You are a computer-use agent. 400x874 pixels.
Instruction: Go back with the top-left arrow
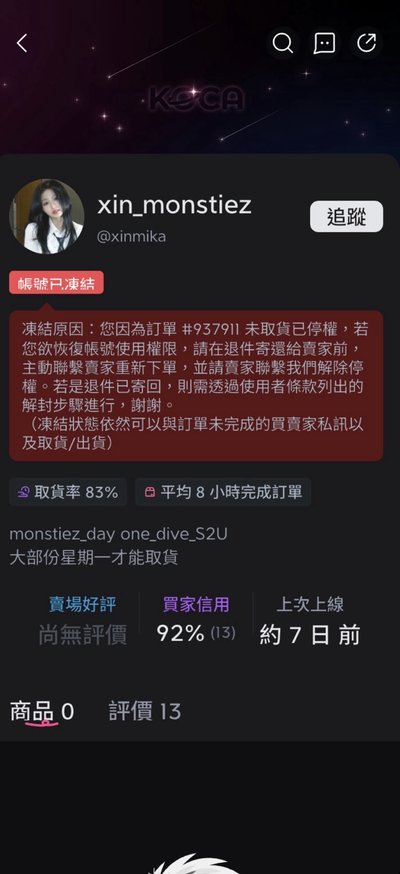click(22, 43)
